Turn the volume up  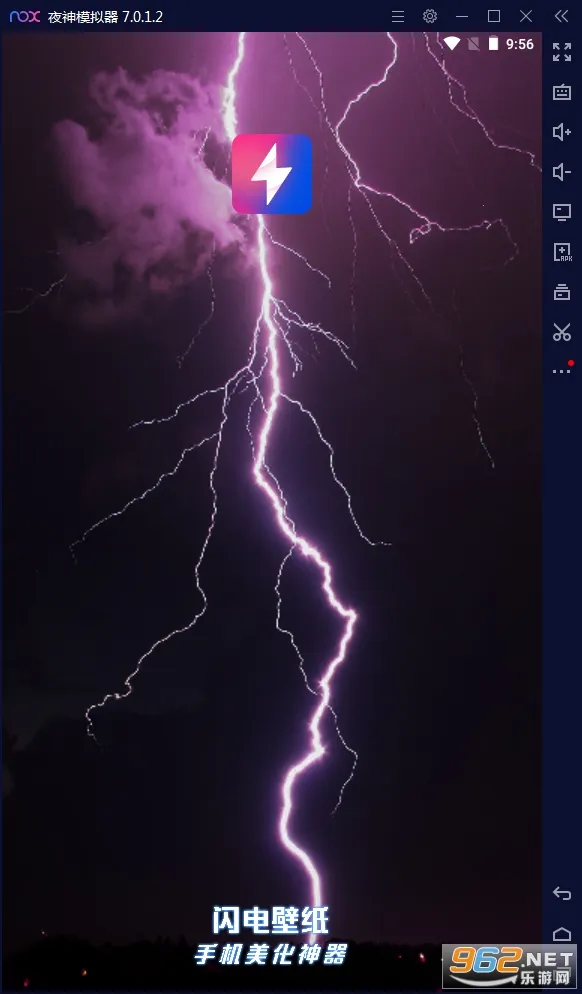tap(562, 132)
